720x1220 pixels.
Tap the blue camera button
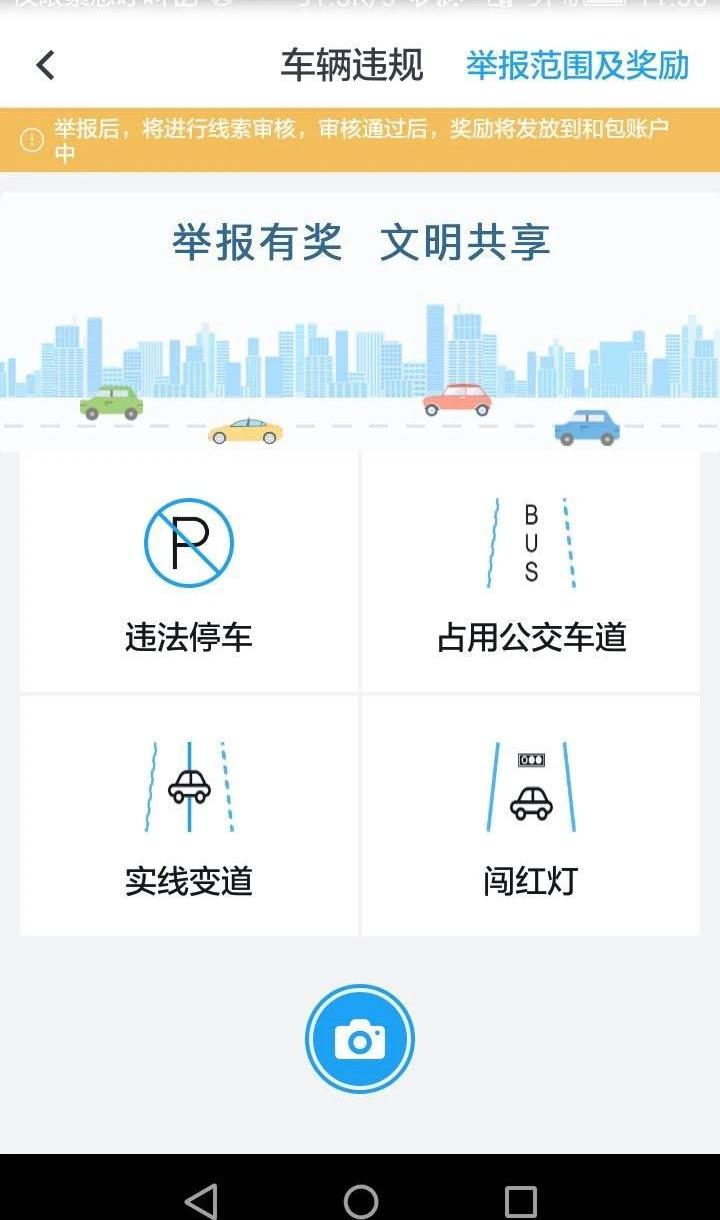tap(360, 1040)
